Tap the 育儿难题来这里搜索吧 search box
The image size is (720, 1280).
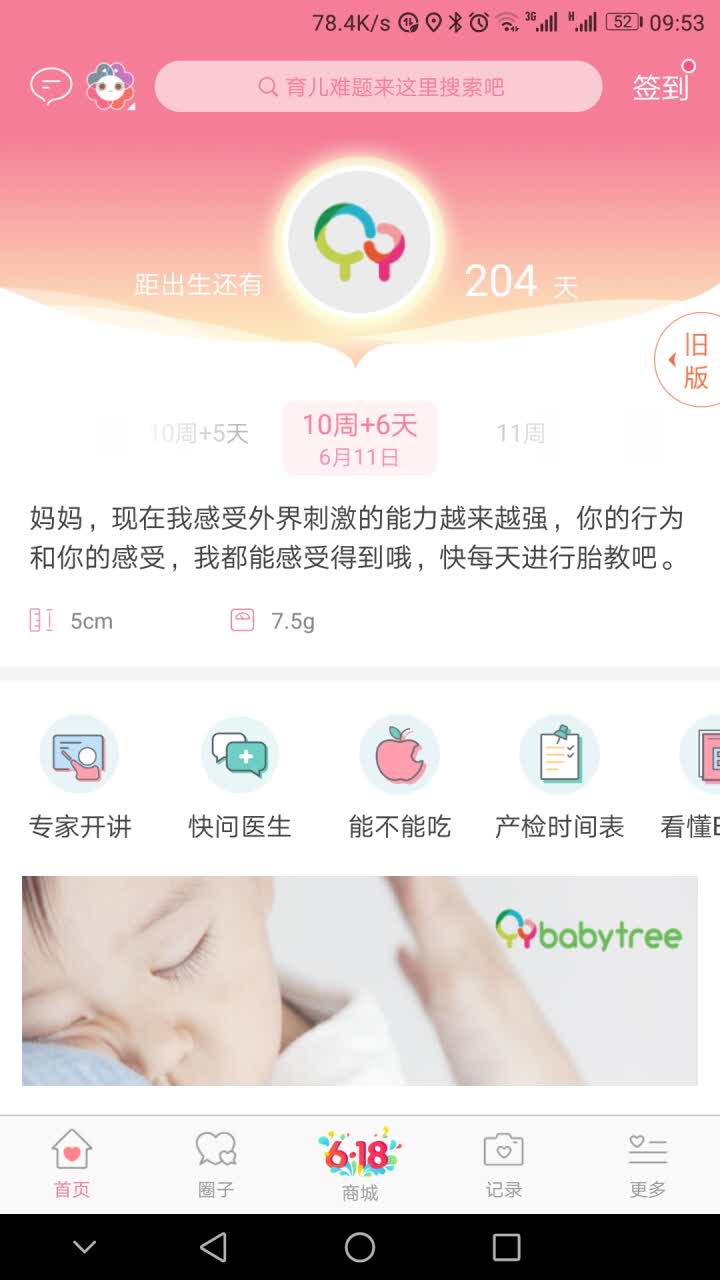378,87
